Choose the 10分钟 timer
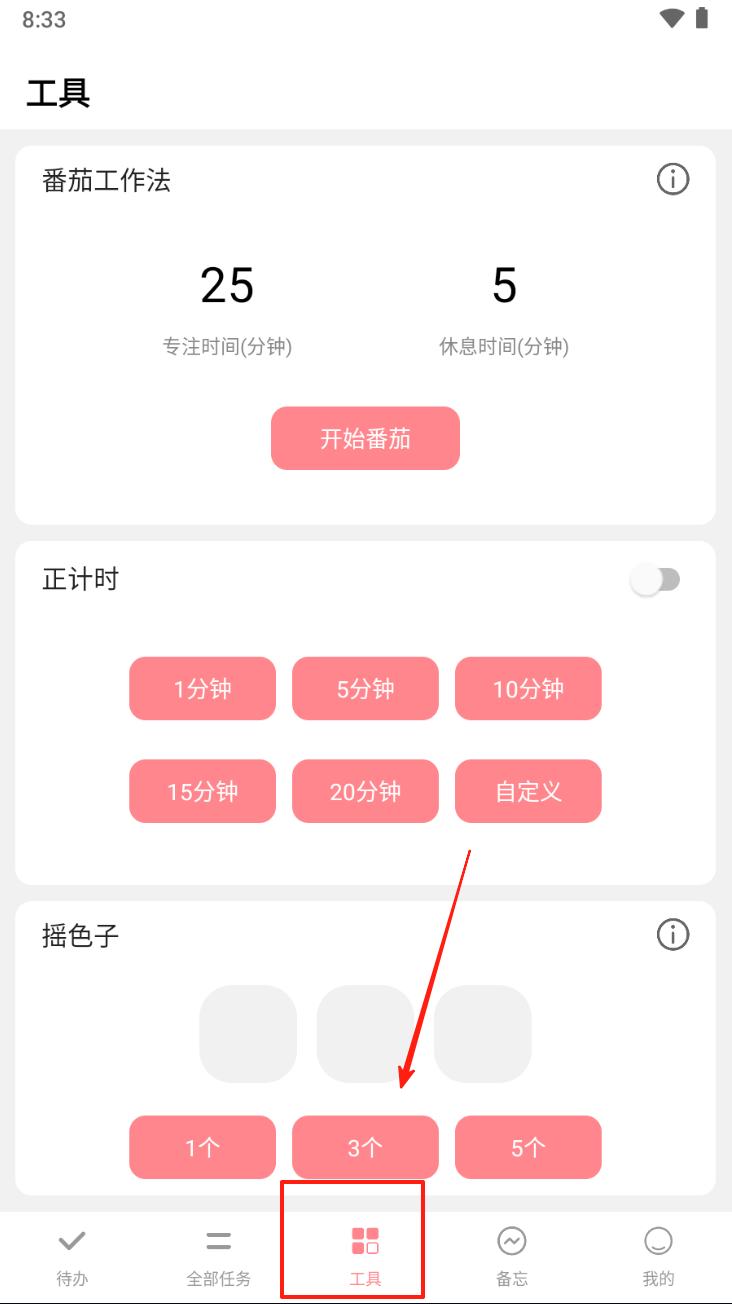 pos(528,689)
